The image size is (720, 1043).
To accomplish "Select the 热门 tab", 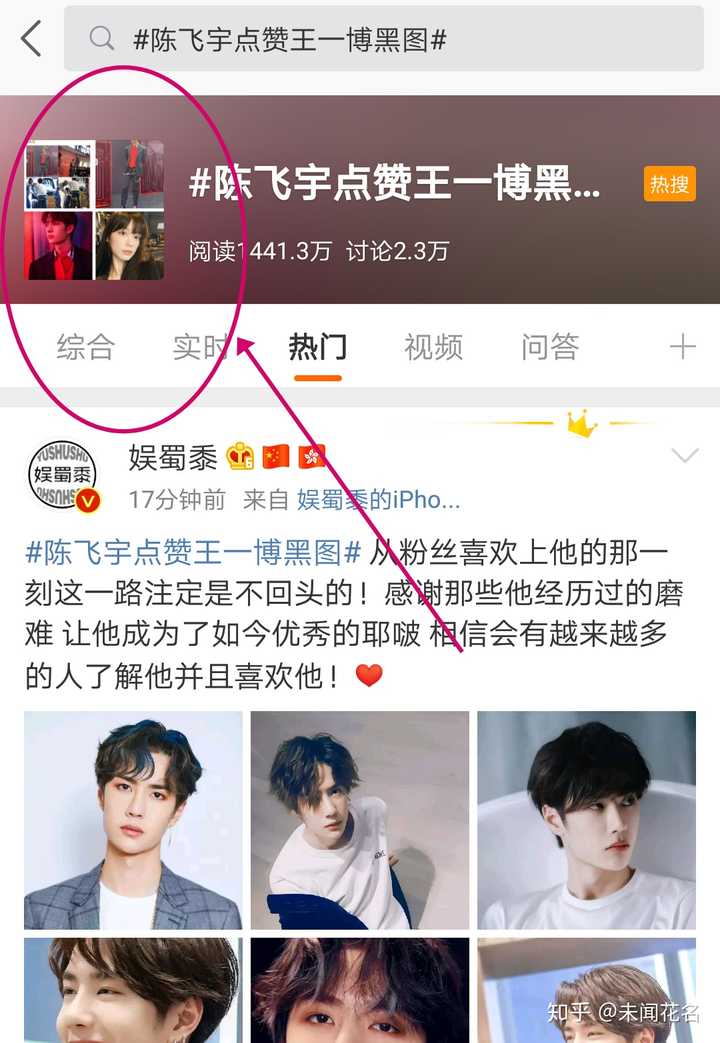I will click(x=317, y=347).
